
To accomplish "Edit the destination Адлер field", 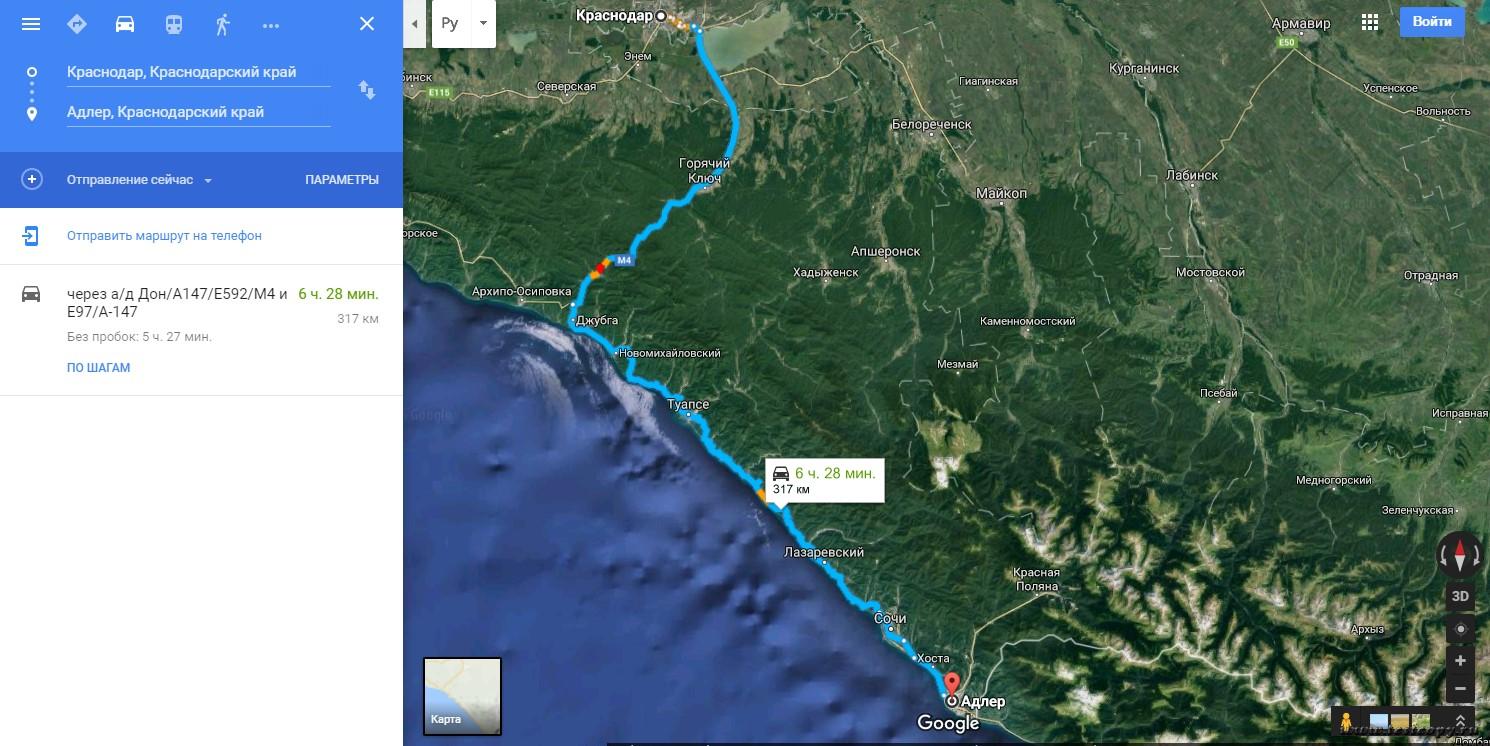I will (x=197, y=112).
